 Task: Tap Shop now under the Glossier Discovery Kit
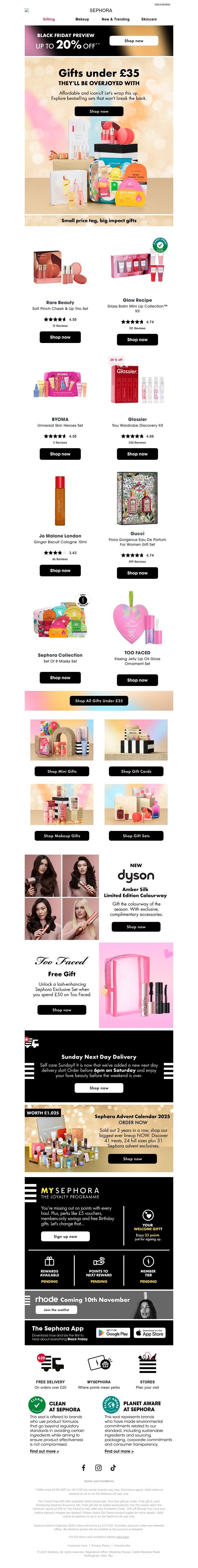(x=137, y=454)
